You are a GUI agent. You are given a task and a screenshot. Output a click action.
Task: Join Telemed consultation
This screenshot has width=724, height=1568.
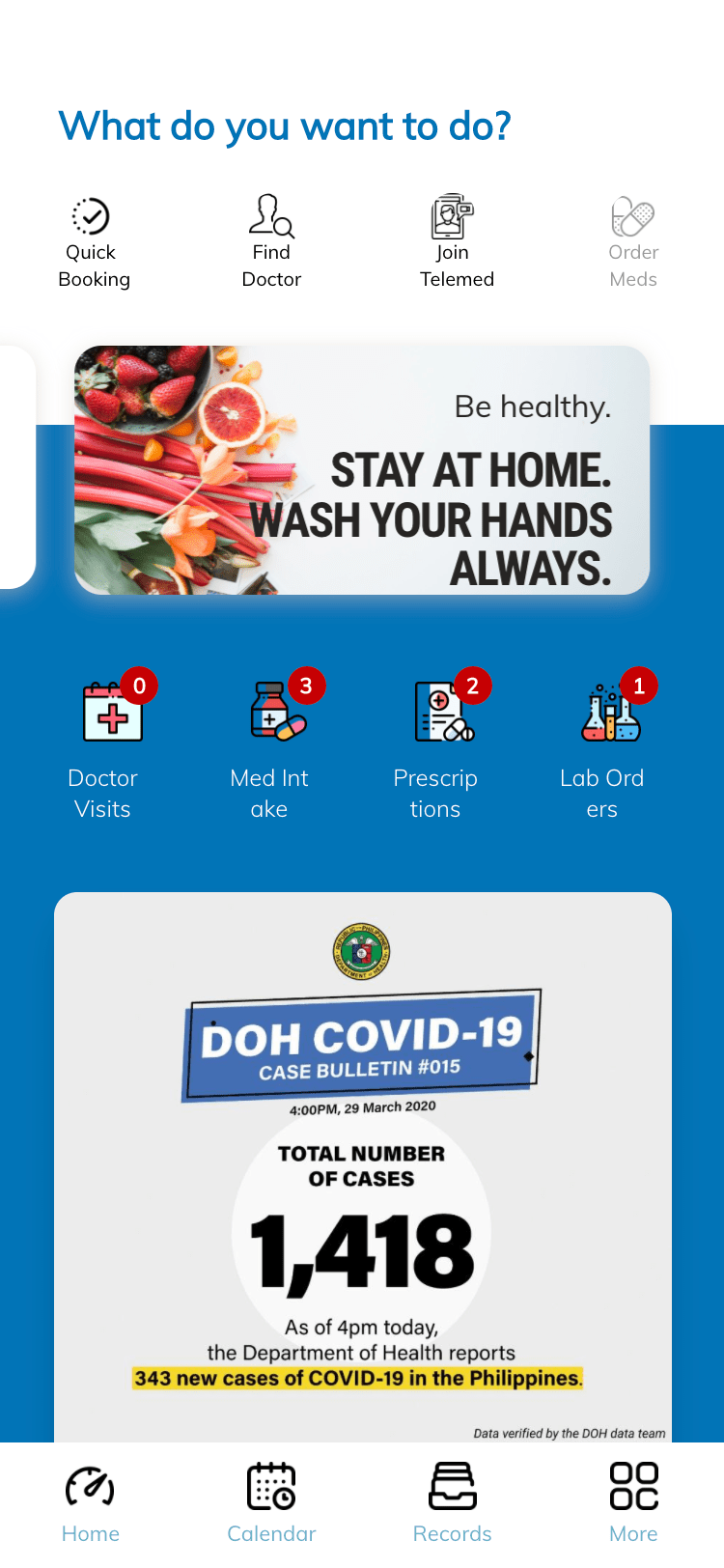pyautogui.click(x=456, y=243)
